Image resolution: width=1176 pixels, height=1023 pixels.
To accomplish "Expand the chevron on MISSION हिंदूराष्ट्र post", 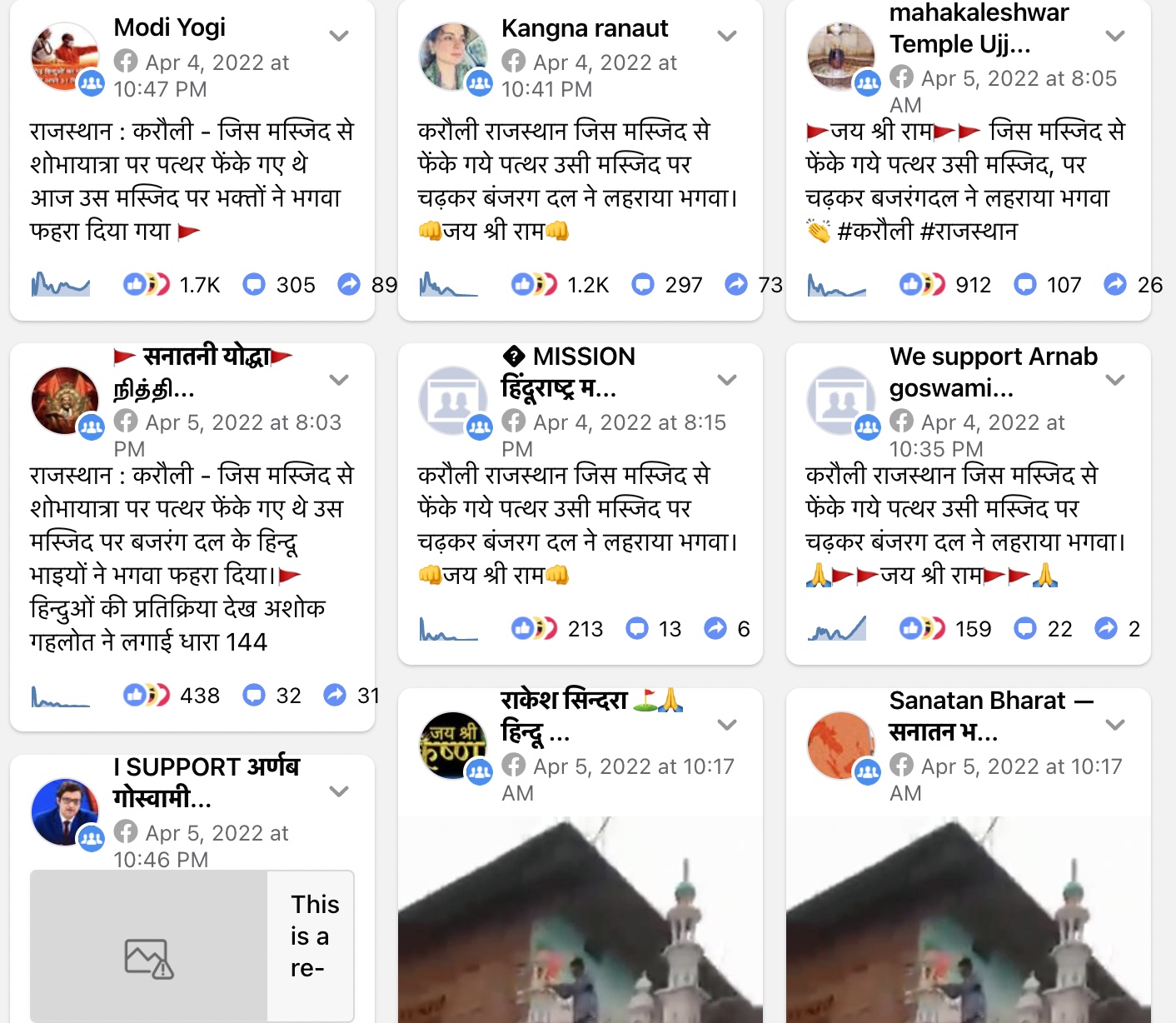I will [726, 380].
